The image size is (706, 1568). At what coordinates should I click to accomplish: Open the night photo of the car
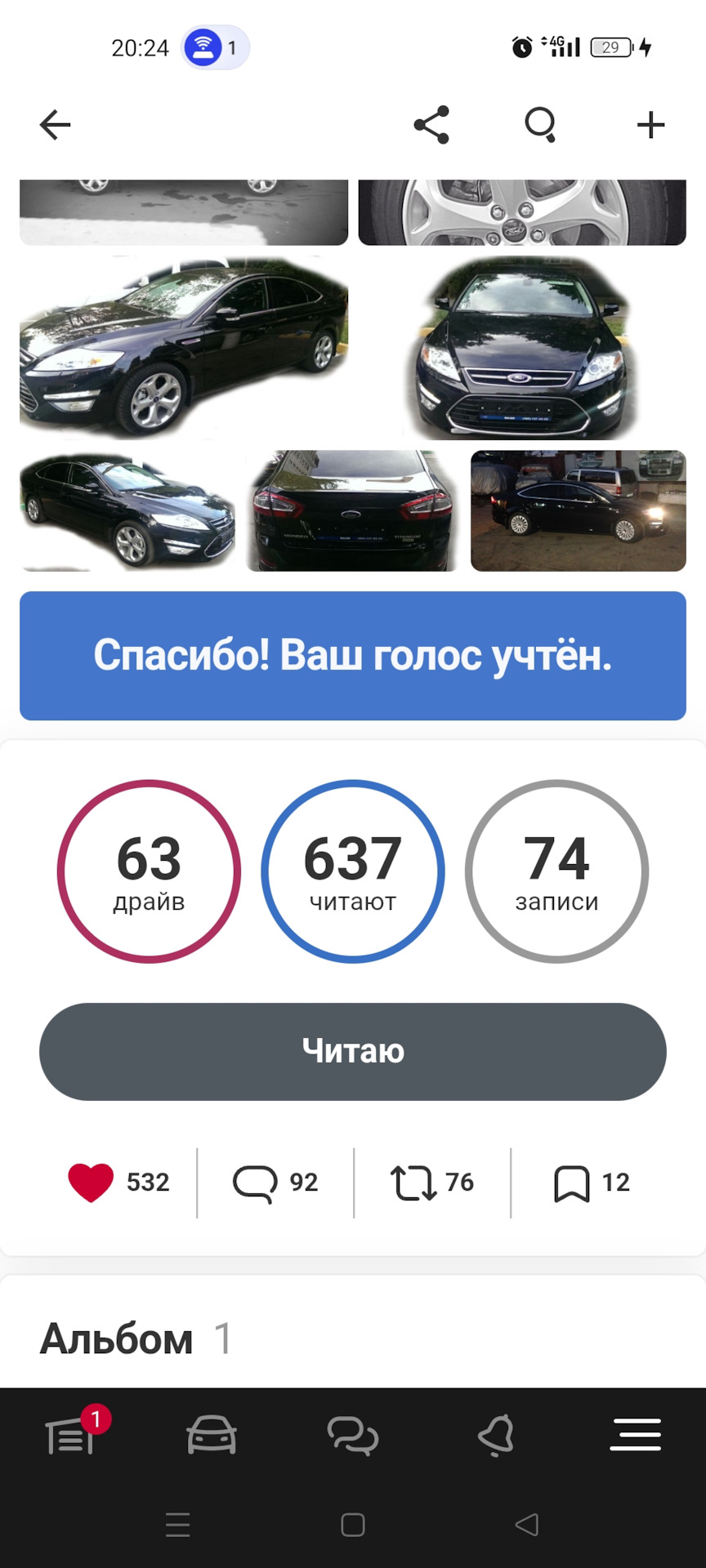click(579, 510)
